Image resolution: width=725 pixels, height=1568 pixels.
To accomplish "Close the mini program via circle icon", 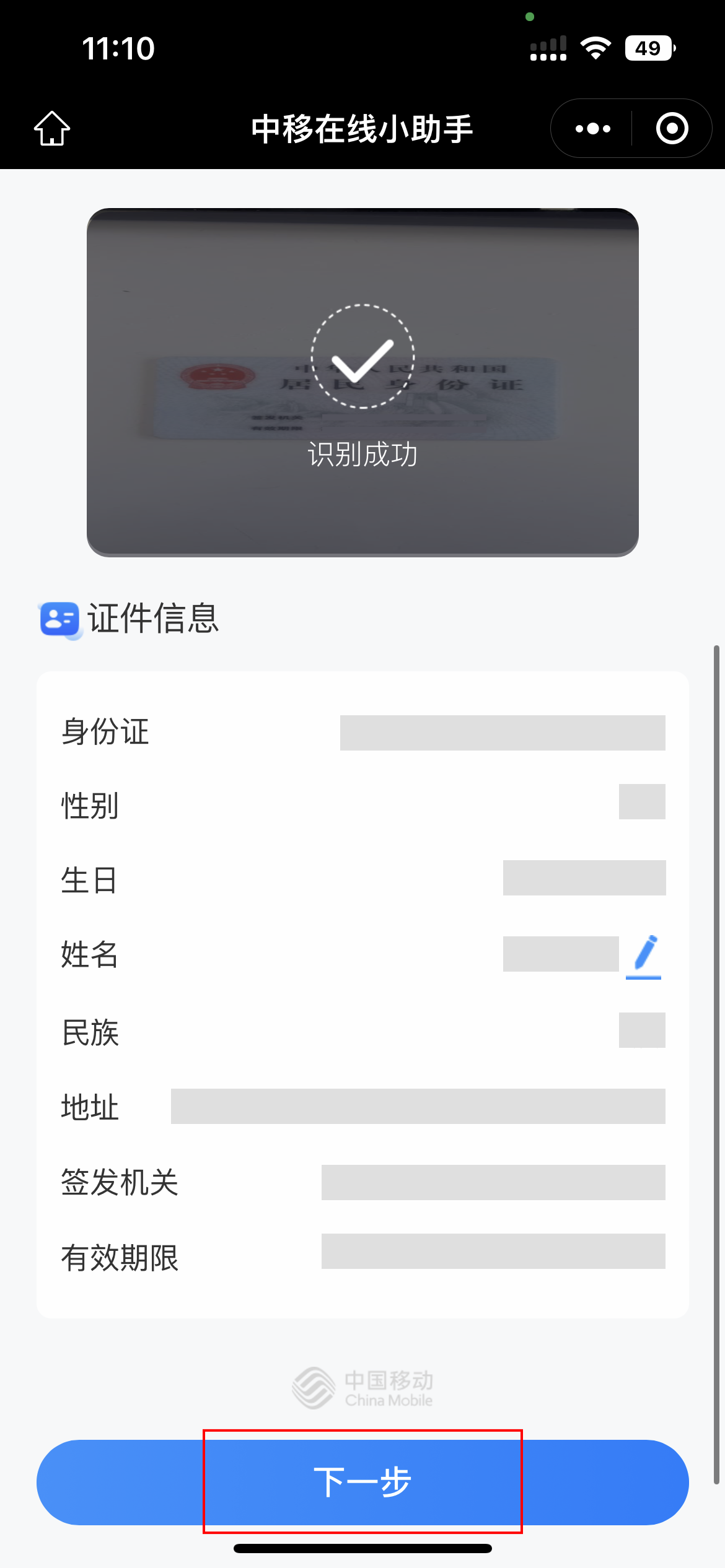I will pos(672,129).
